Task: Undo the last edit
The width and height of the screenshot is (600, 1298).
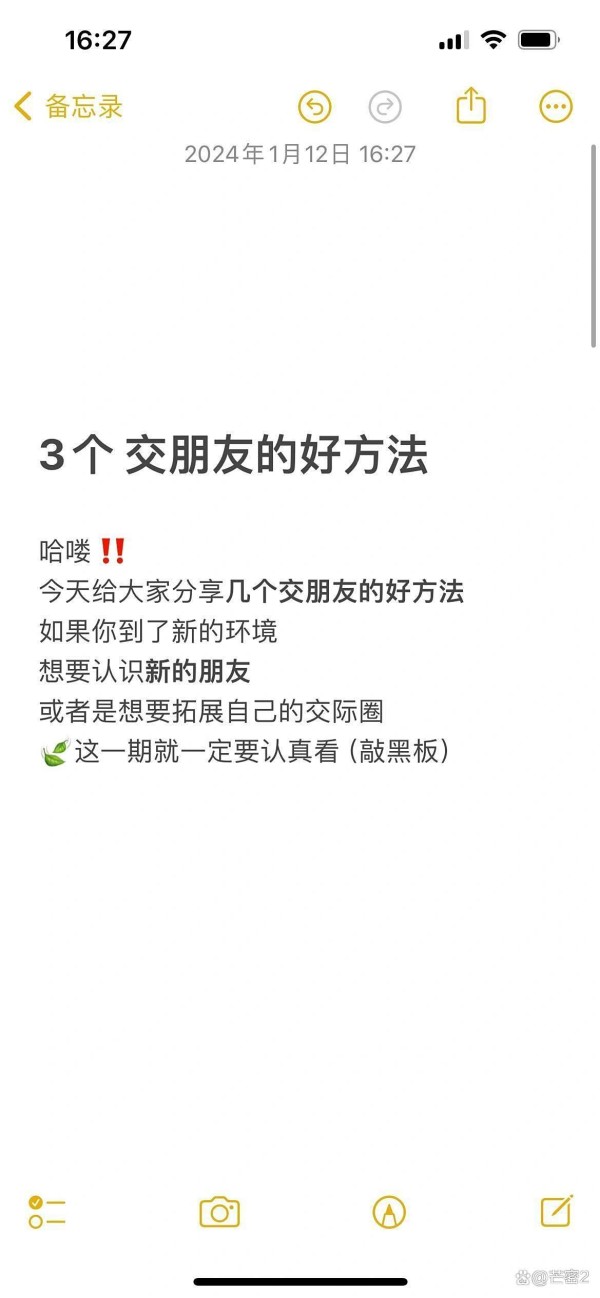Action: (315, 107)
